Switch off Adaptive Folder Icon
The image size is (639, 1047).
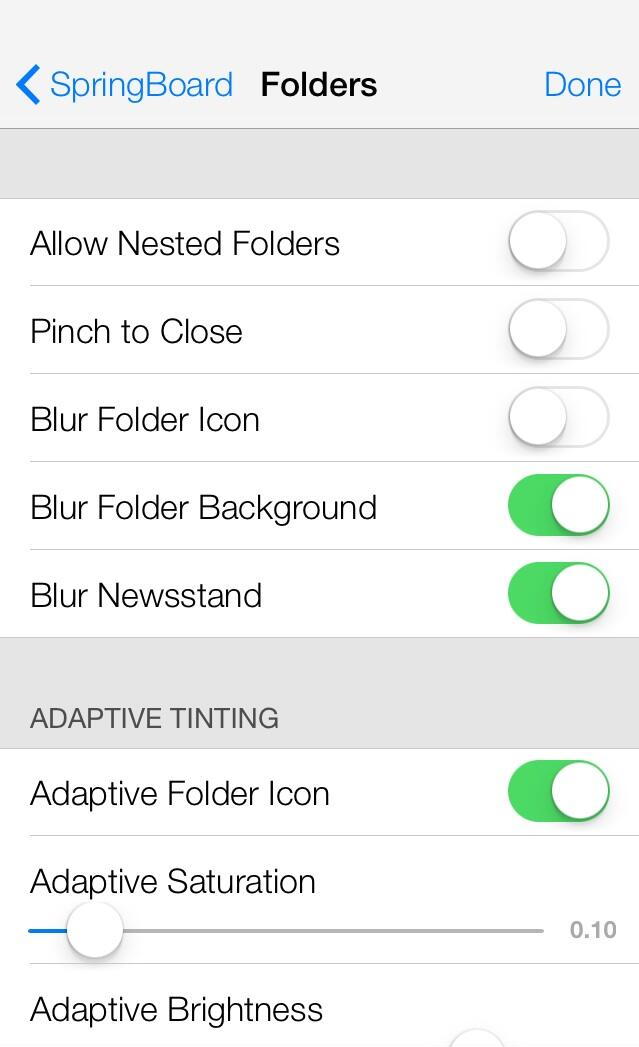pos(558,792)
